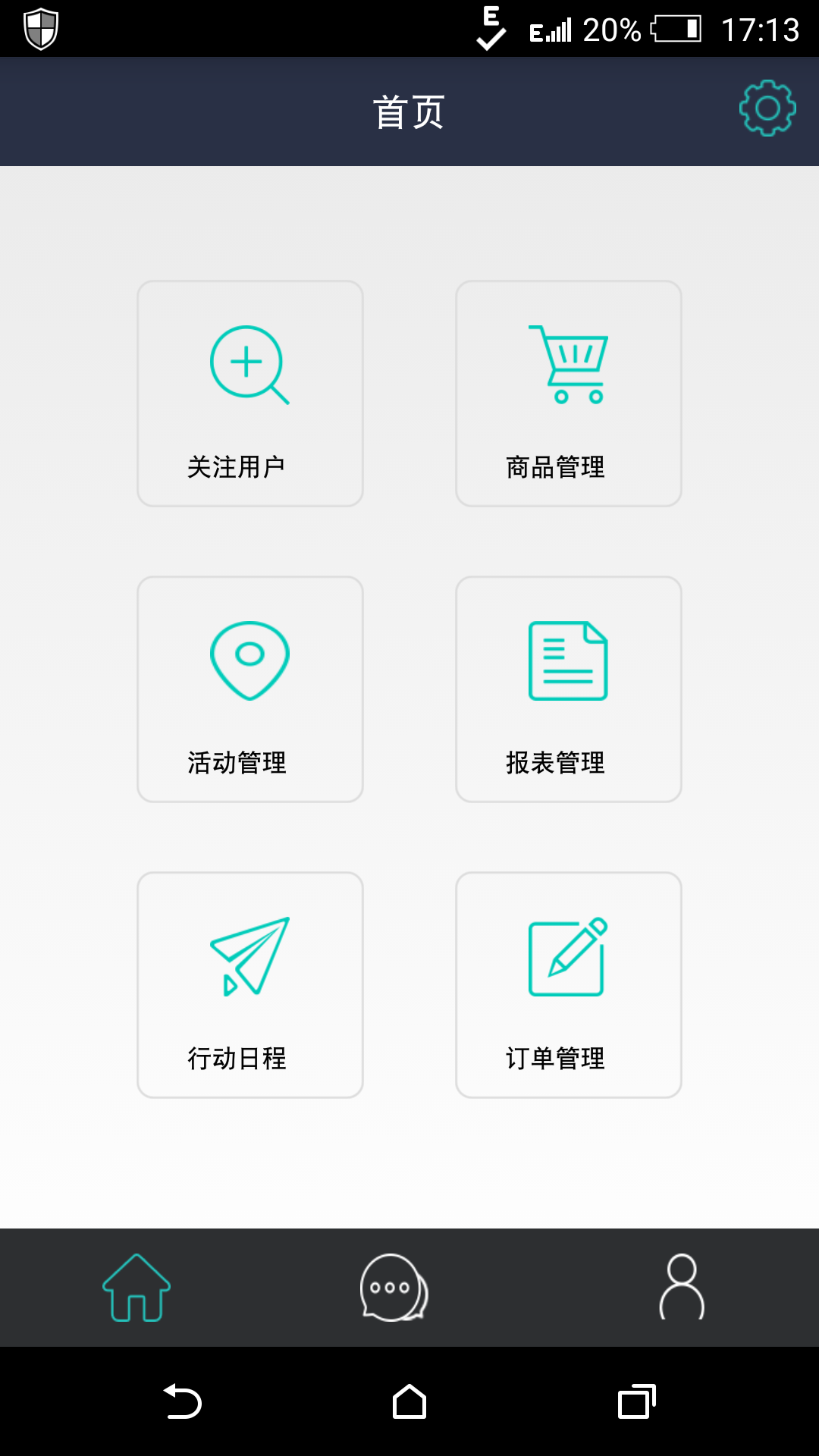The width and height of the screenshot is (819, 1456).
Task: Tap the home icon in the bottom navigation
Action: coord(136,1285)
